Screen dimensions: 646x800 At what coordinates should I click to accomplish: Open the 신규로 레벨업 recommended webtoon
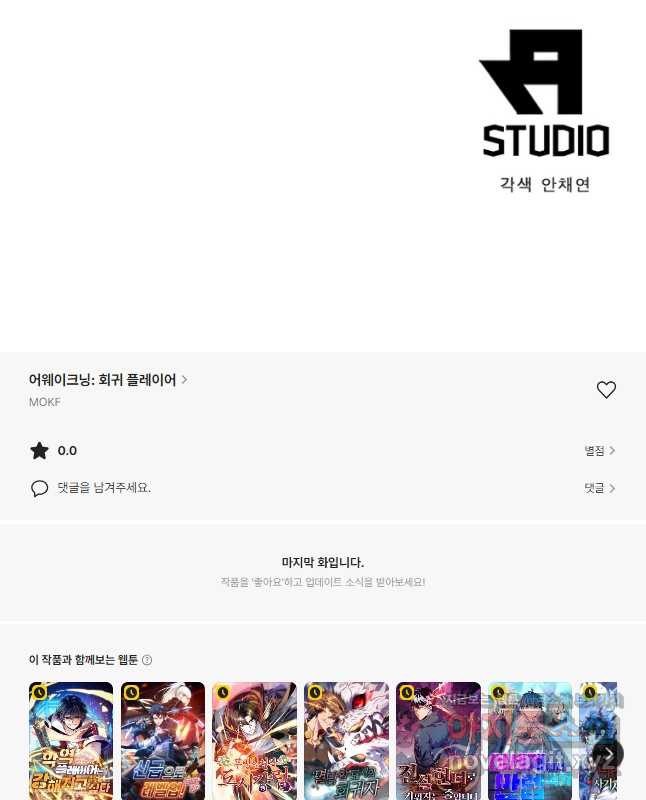163,740
